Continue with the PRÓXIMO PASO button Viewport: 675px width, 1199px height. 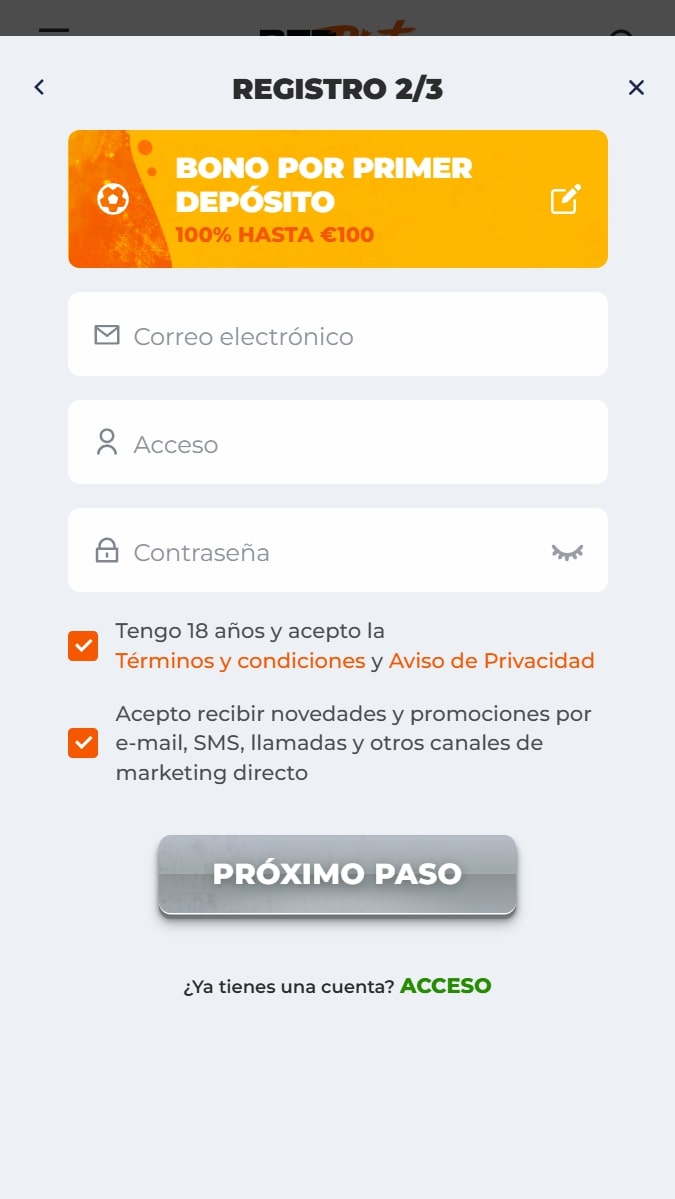point(337,874)
